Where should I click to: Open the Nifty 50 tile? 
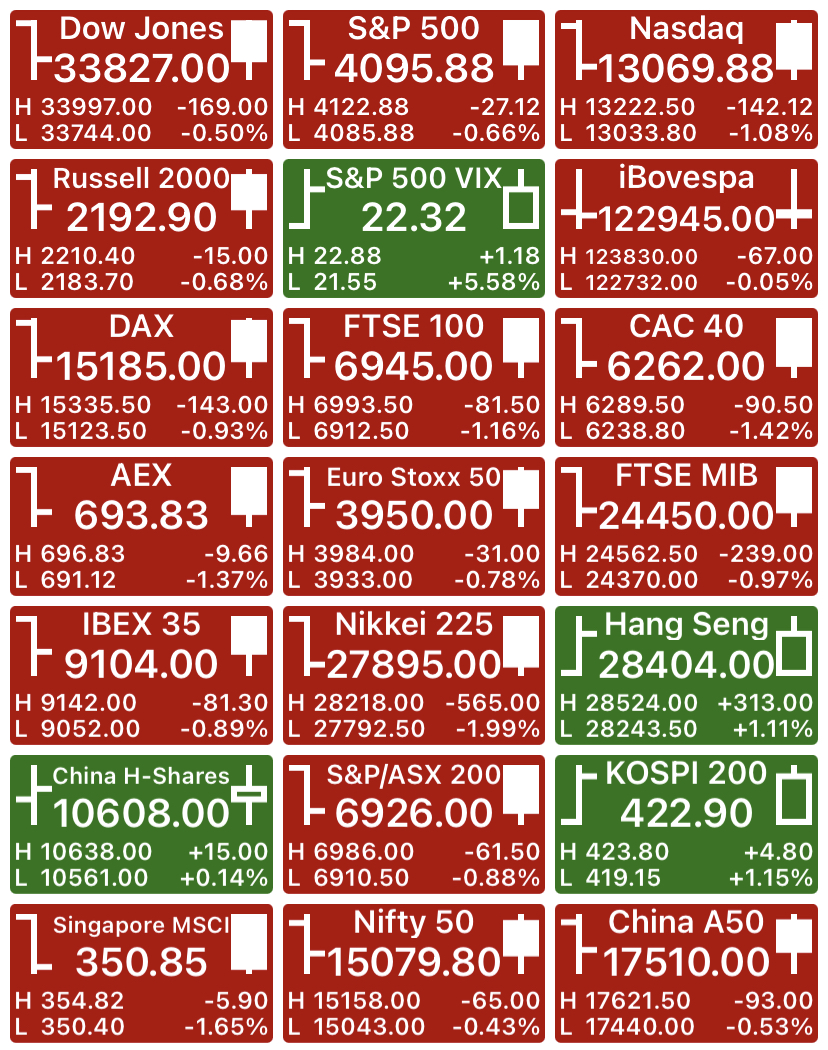click(x=414, y=974)
